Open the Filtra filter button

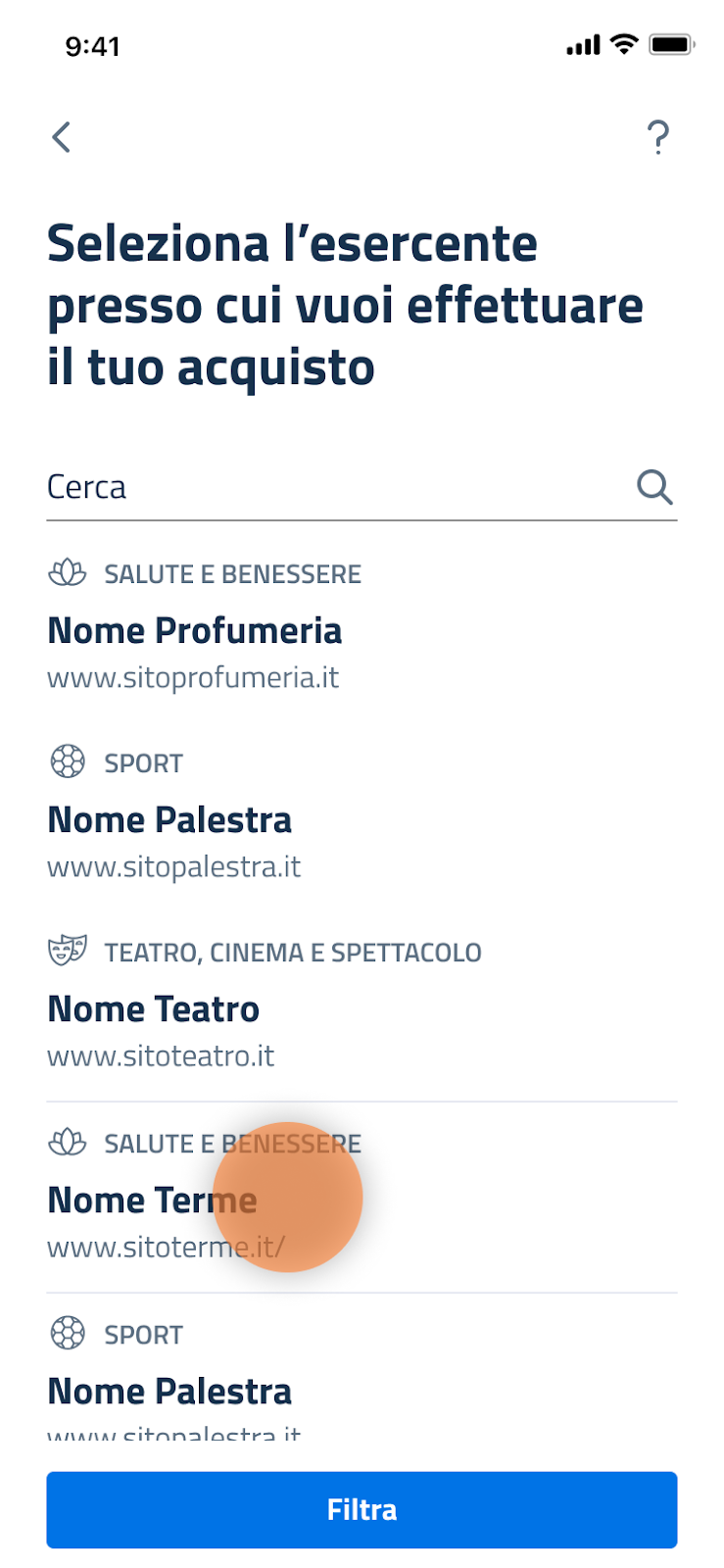(362, 1509)
